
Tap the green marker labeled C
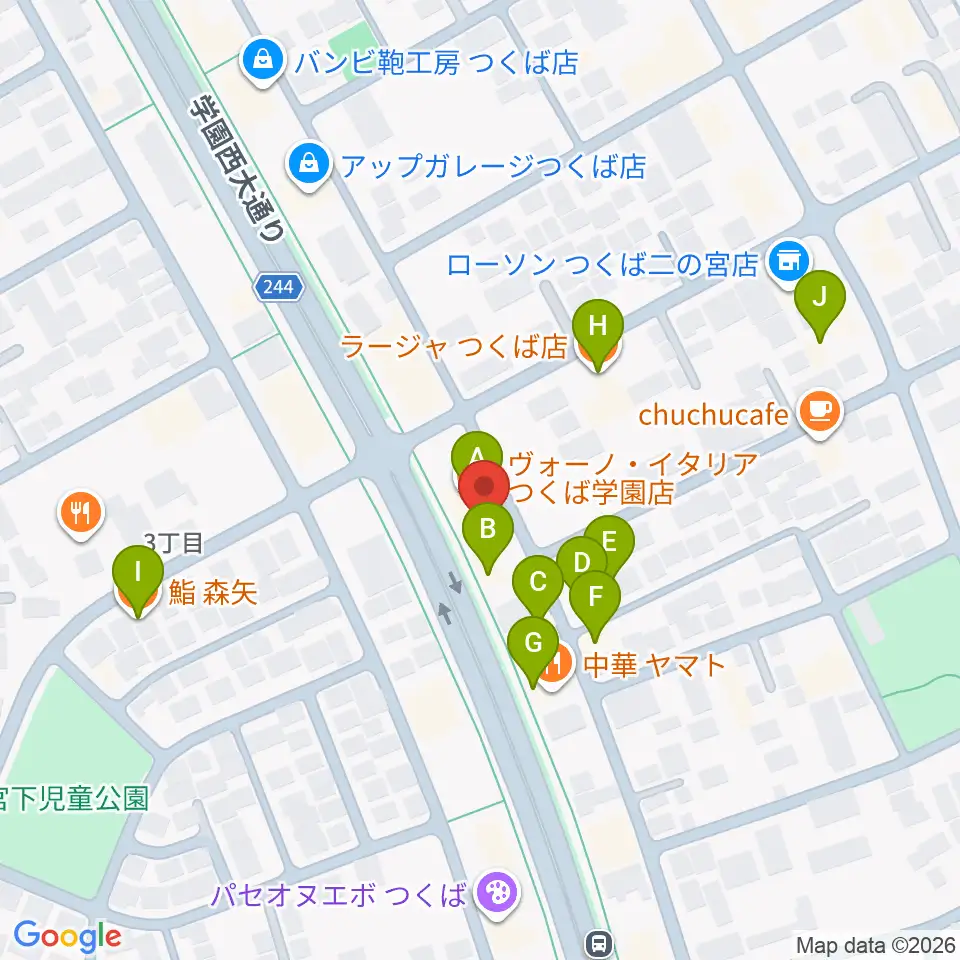pos(538,582)
